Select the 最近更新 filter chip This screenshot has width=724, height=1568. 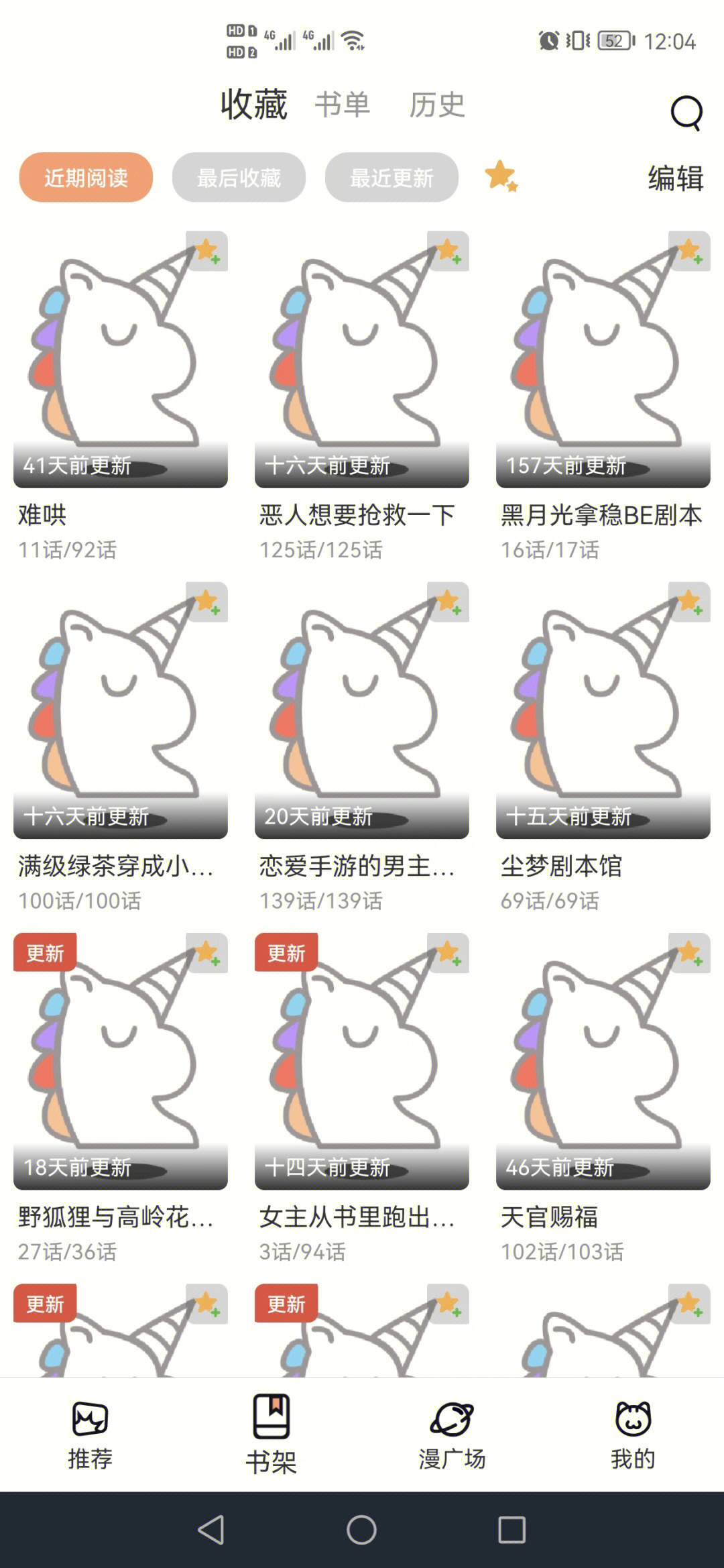coord(391,178)
